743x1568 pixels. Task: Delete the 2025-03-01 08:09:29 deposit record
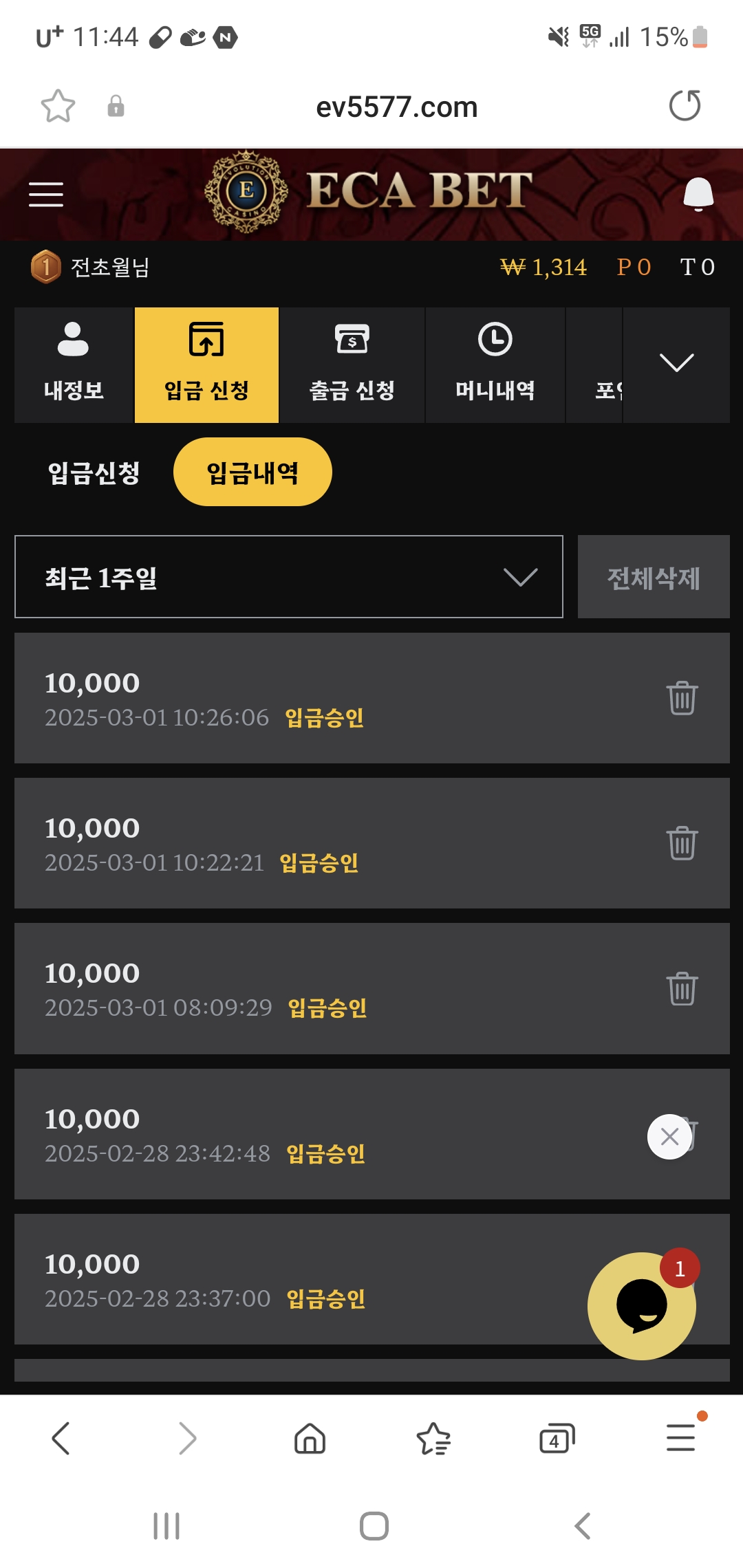682,989
